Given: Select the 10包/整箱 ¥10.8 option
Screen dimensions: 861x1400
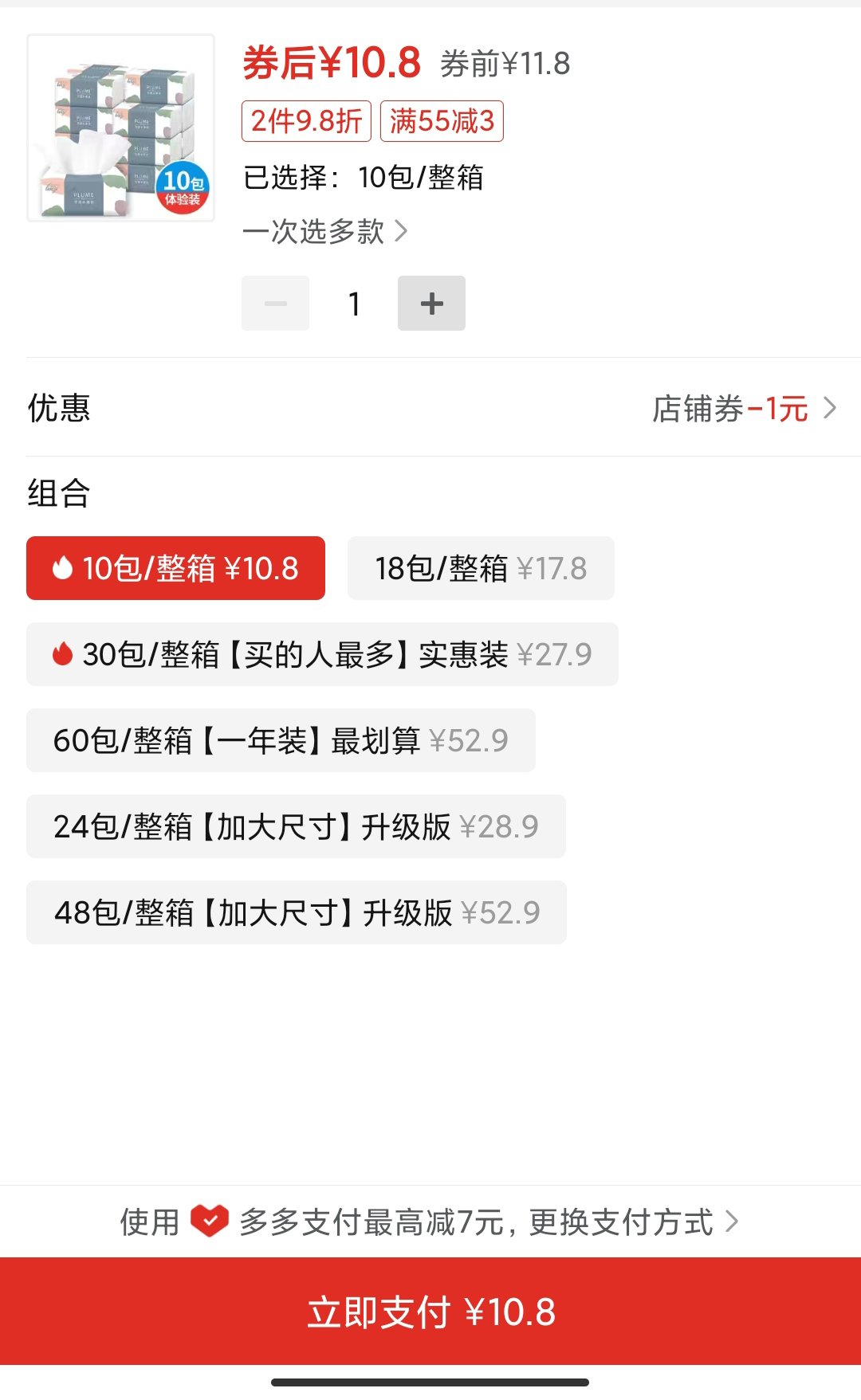Looking at the screenshot, I should point(175,568).
